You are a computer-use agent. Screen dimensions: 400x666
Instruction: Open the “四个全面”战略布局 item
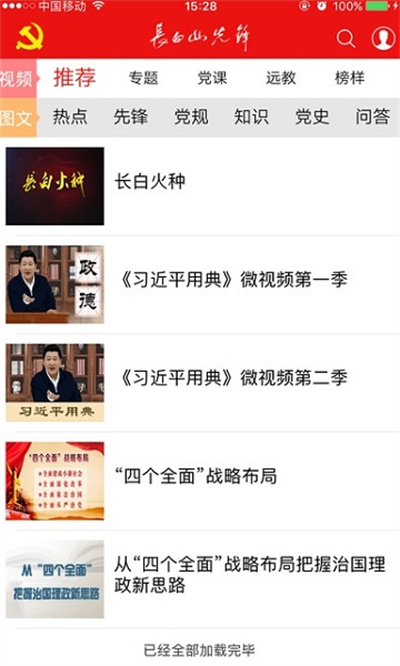(x=200, y=481)
